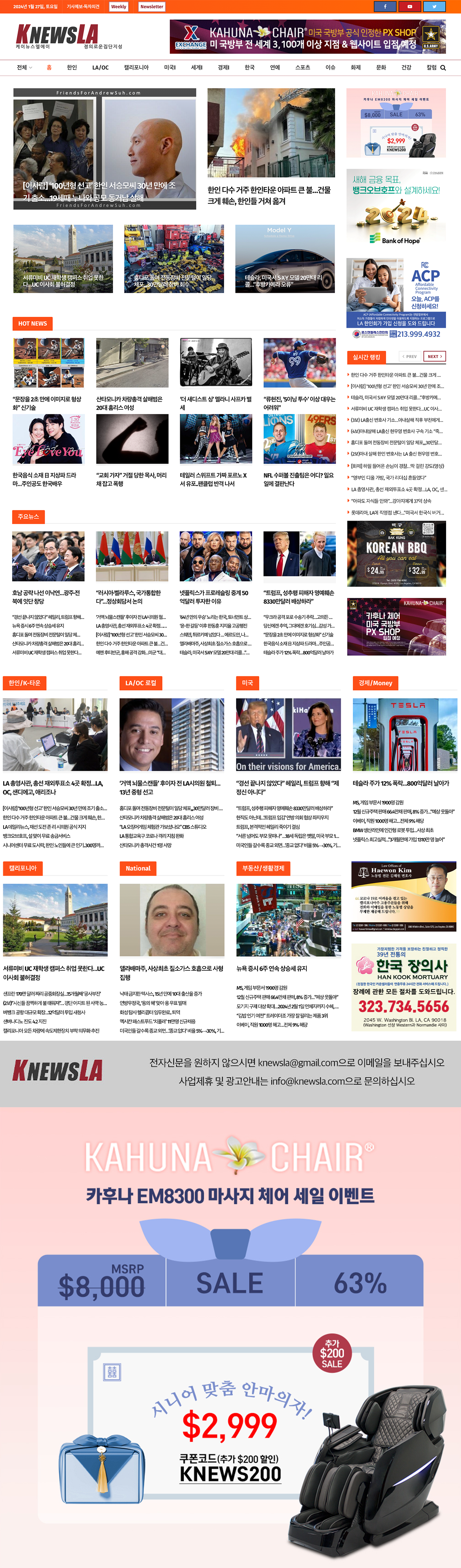
Task: Open the 건강 section
Action: pos(406,68)
